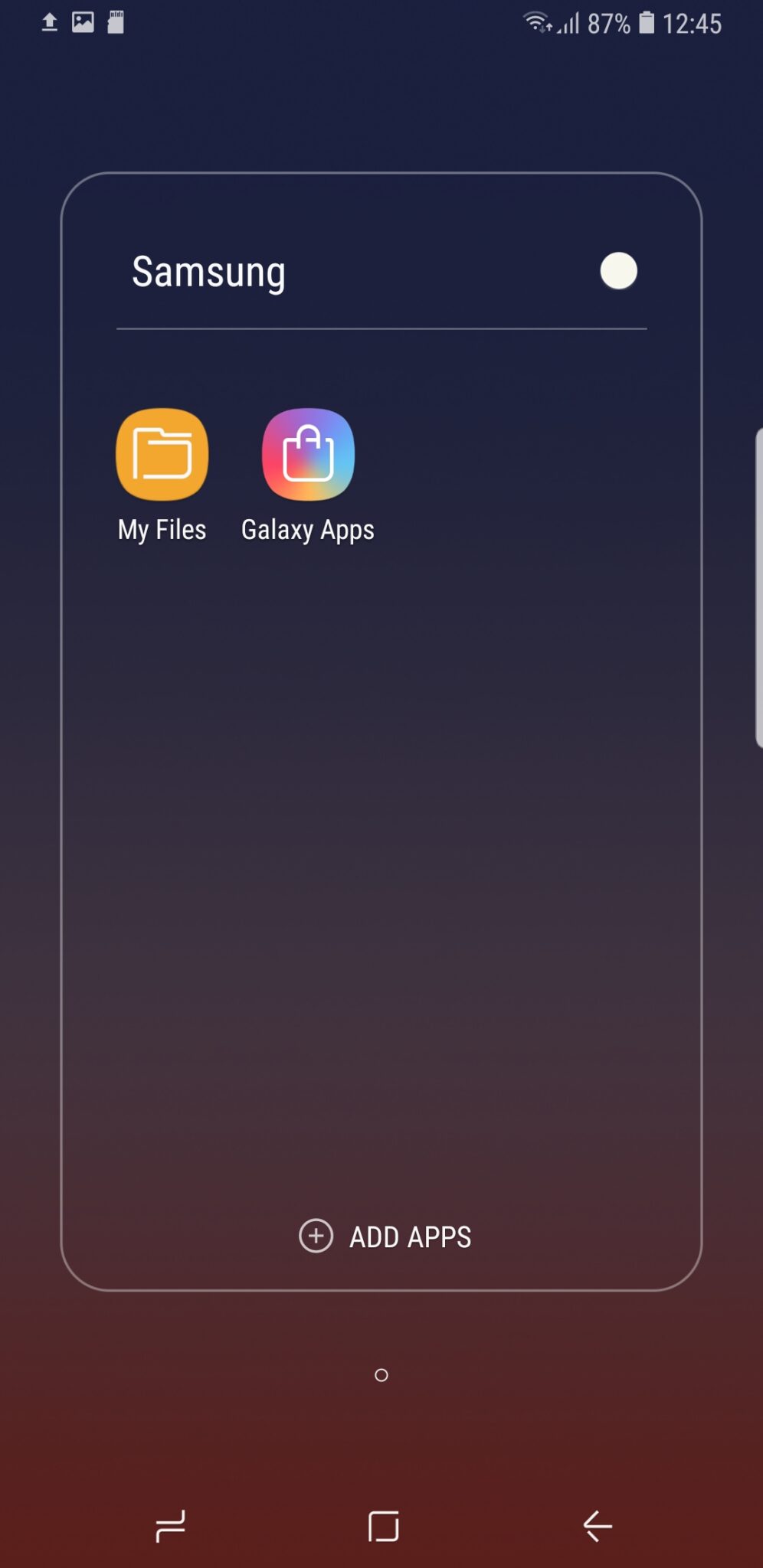The width and height of the screenshot is (763, 1568).
Task: Select the My Files label text
Action: coord(161,529)
